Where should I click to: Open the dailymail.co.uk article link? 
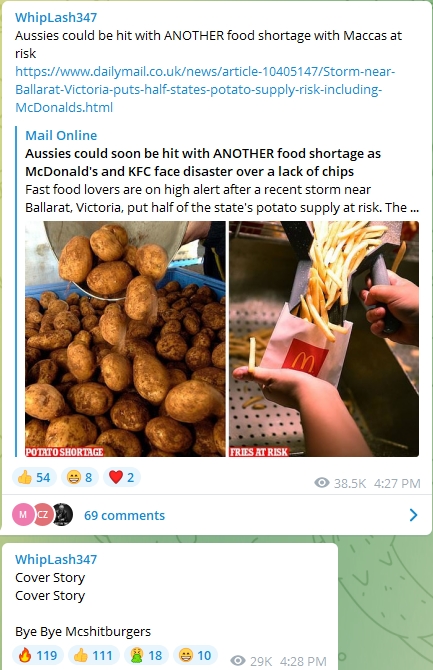205,89
